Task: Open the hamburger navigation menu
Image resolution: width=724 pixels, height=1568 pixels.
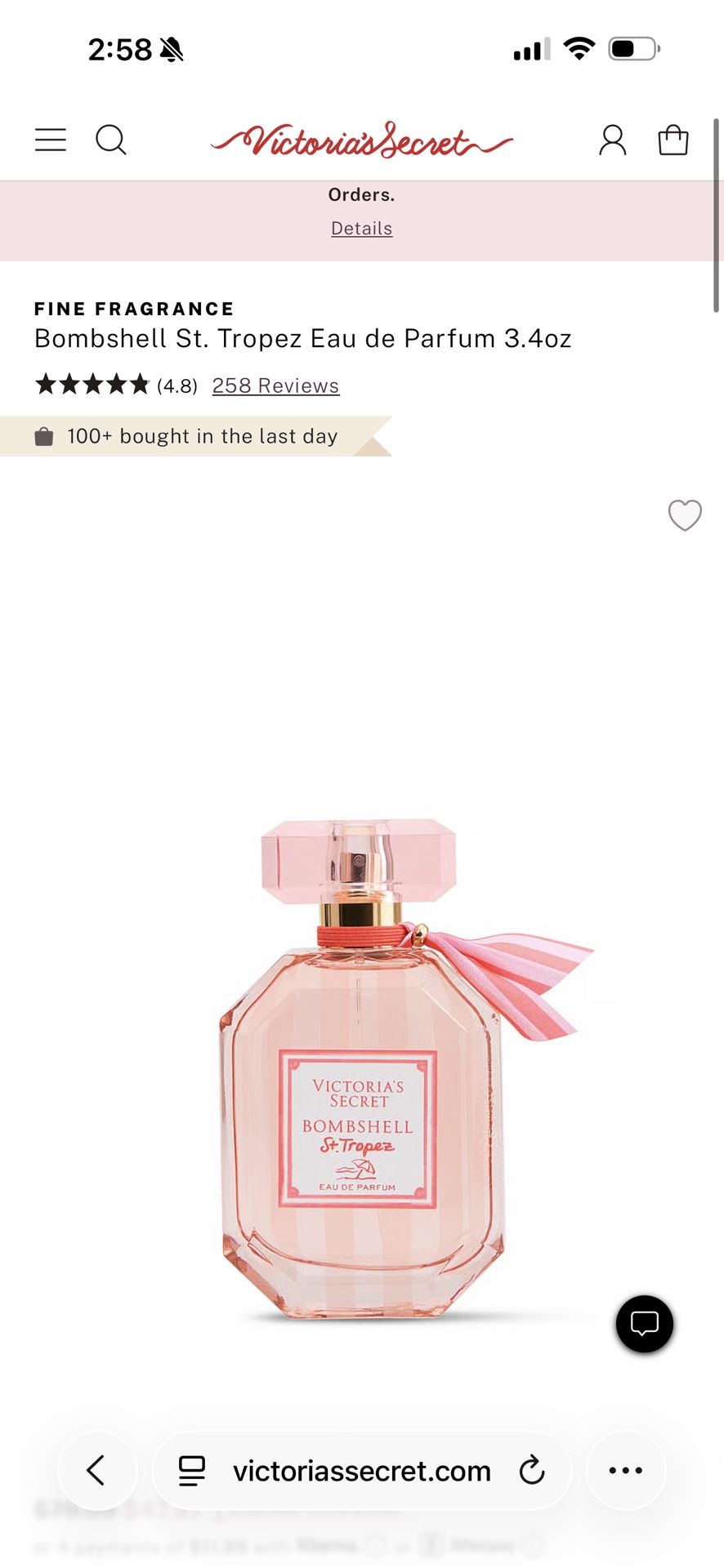Action: pyautogui.click(x=50, y=140)
